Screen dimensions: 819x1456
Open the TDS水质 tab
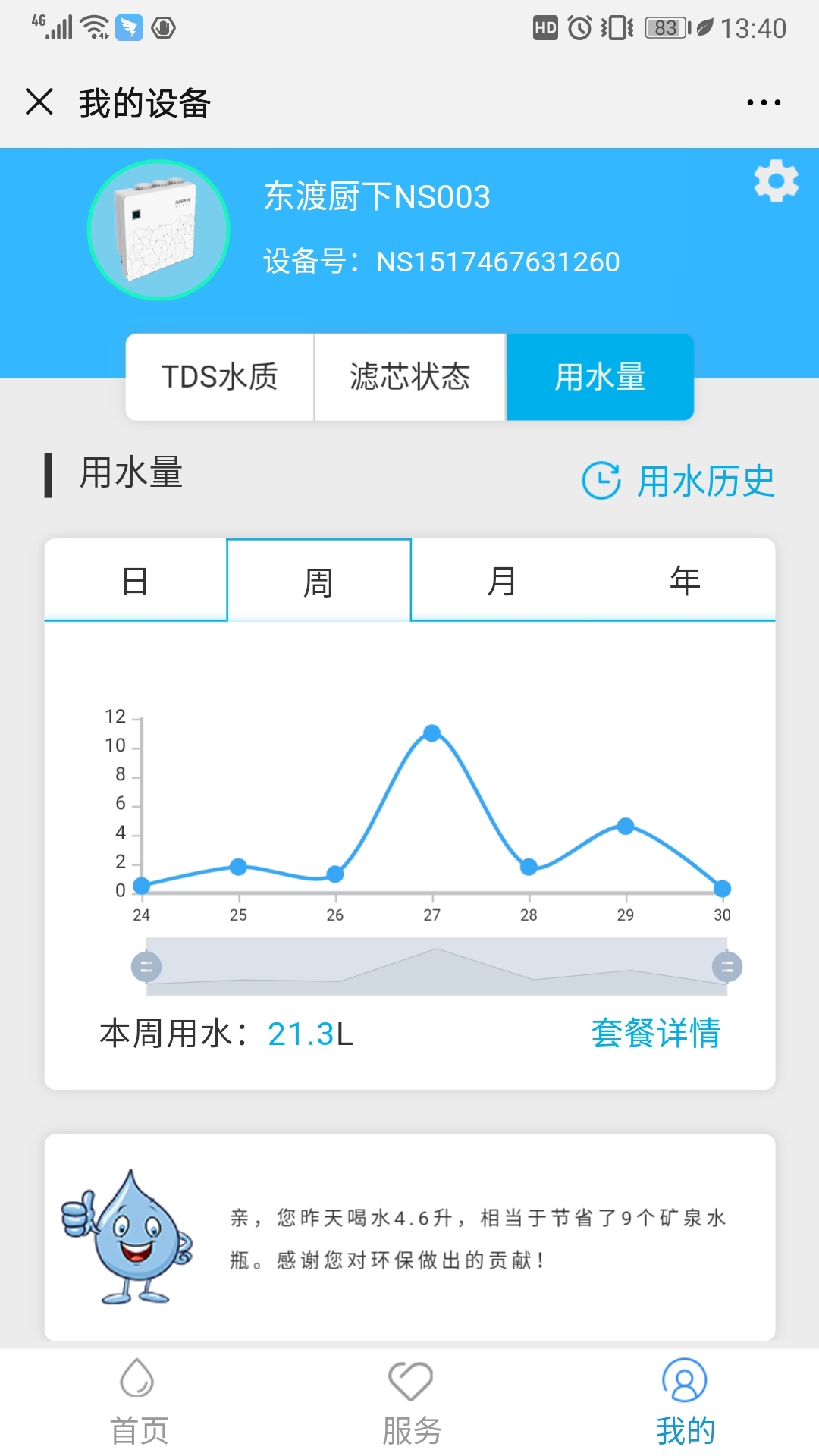click(x=219, y=377)
